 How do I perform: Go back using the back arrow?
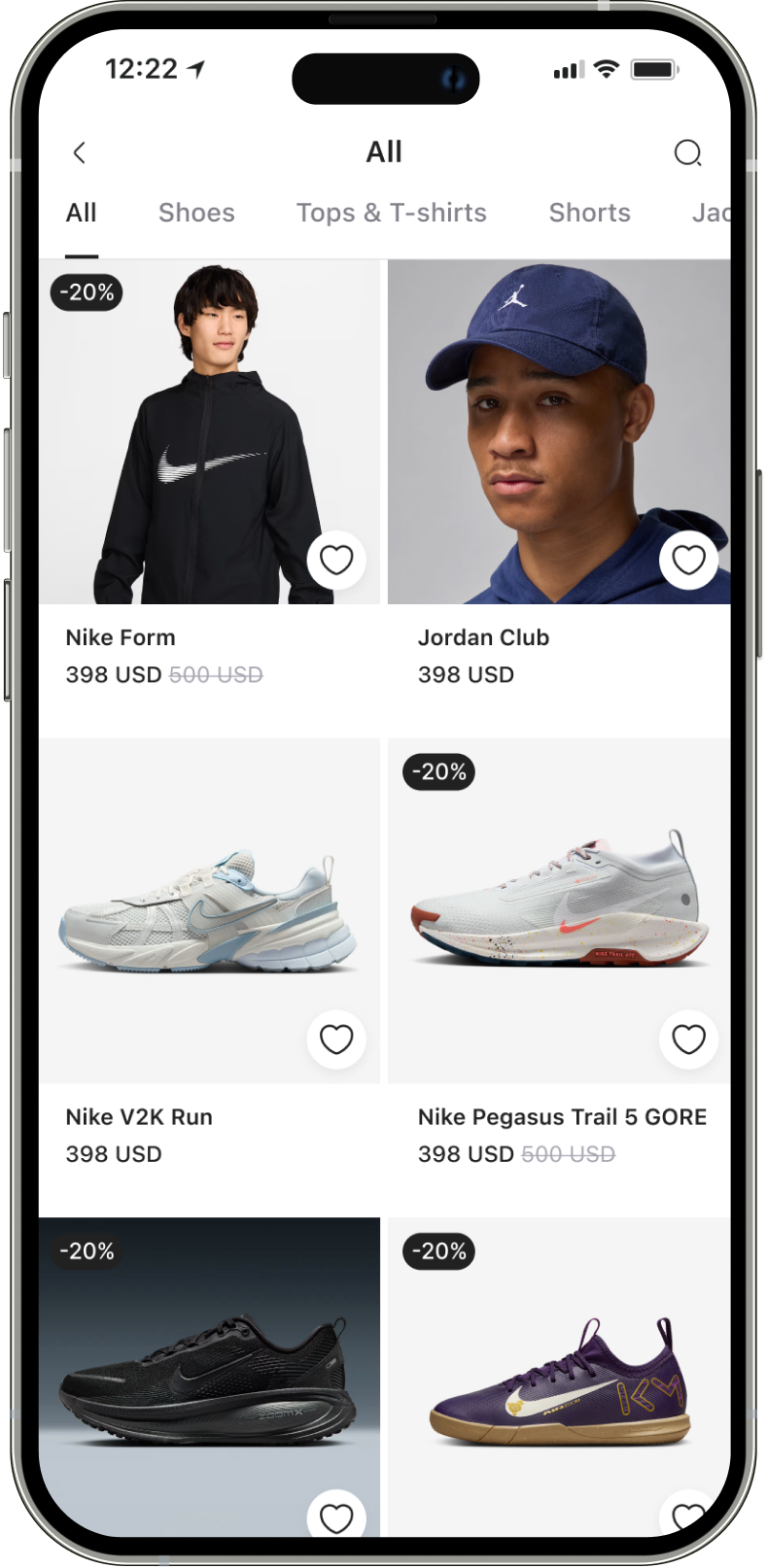click(80, 153)
